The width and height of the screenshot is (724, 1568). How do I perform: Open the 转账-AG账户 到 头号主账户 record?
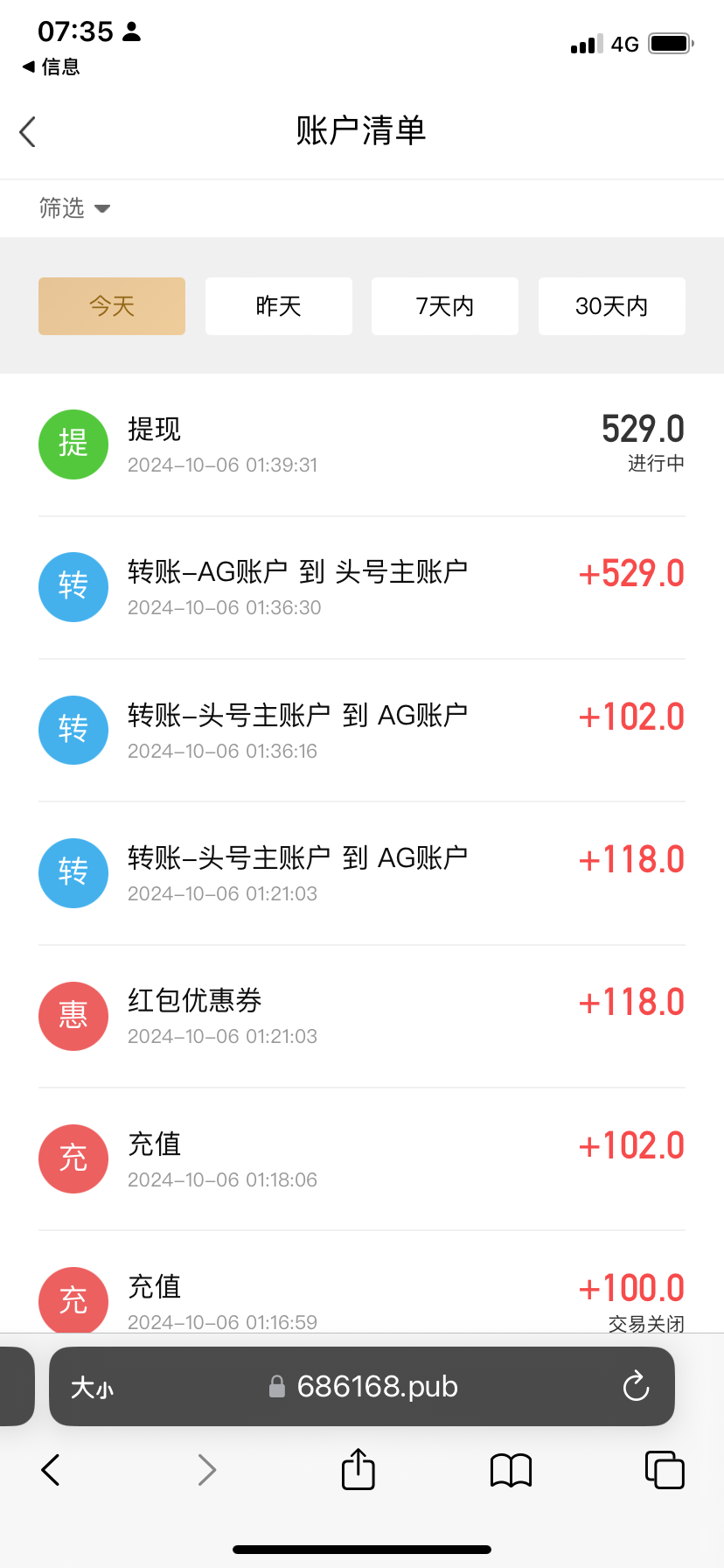[x=362, y=587]
